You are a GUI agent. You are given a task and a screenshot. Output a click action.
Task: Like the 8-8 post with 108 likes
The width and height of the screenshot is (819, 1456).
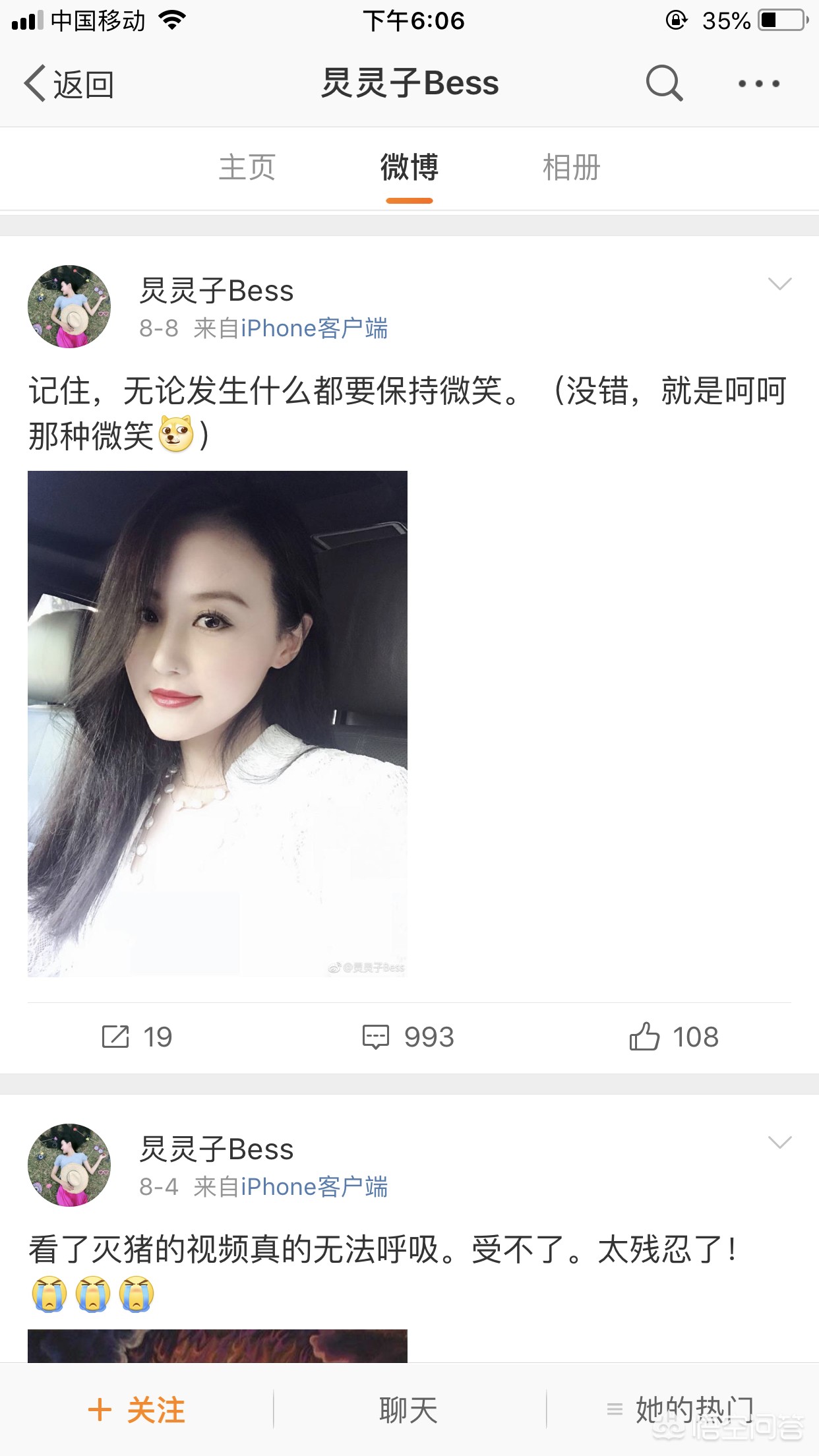coord(673,1037)
